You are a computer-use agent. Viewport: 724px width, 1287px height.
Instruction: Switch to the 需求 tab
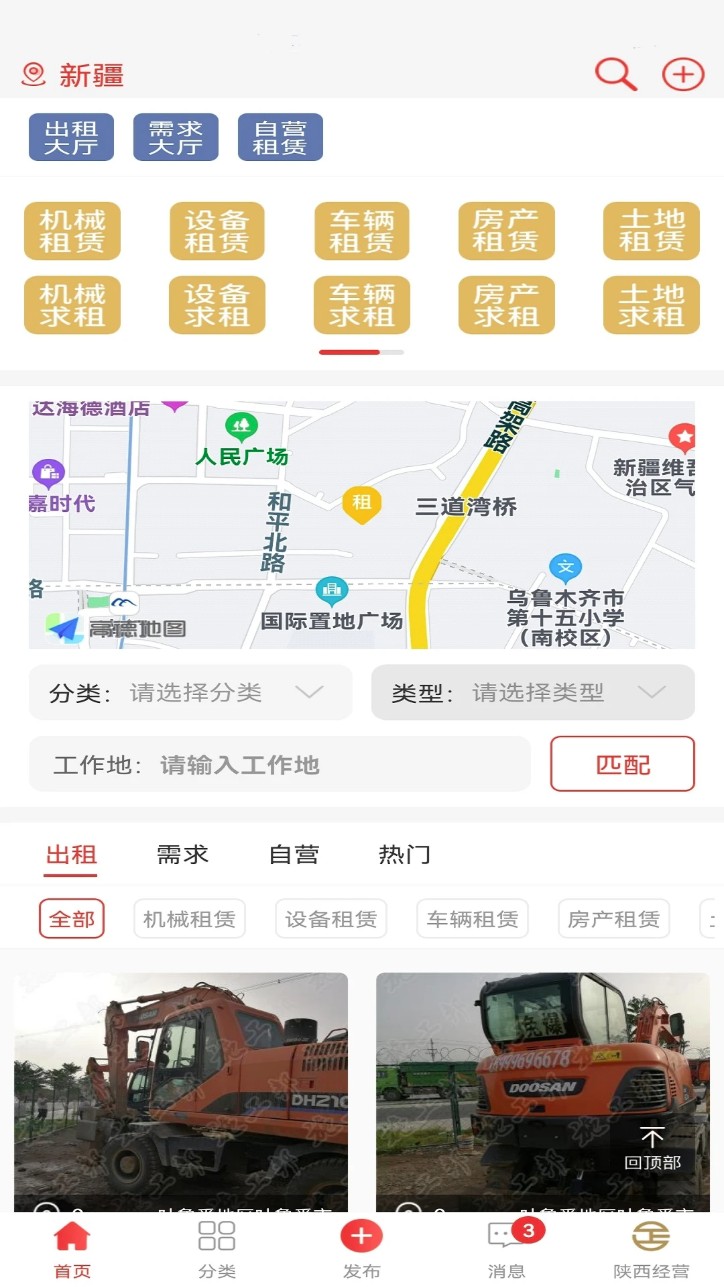point(181,855)
